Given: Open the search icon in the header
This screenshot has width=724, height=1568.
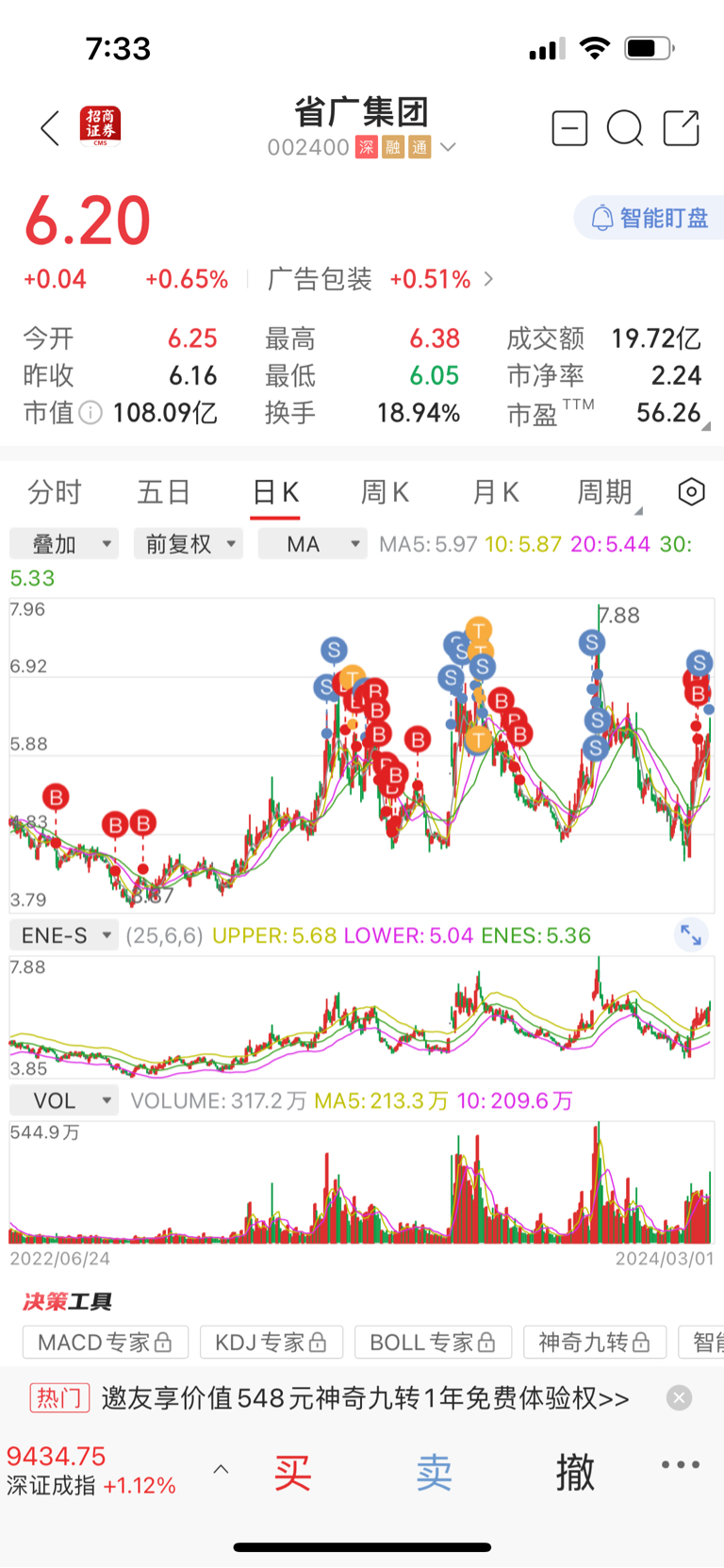Looking at the screenshot, I should (625, 128).
